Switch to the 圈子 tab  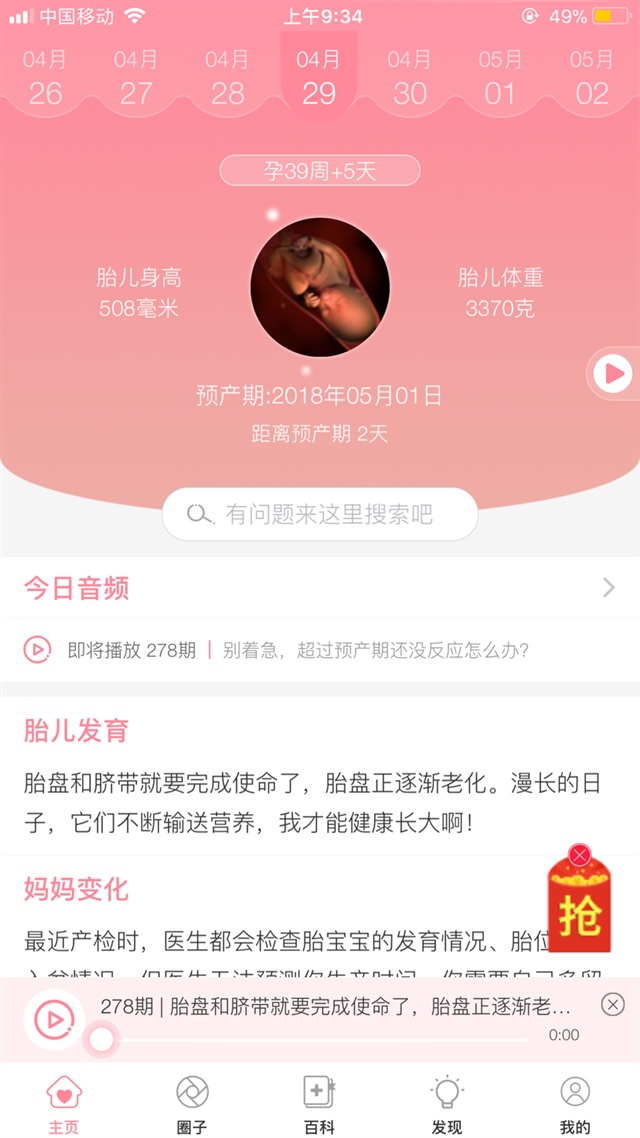192,1105
